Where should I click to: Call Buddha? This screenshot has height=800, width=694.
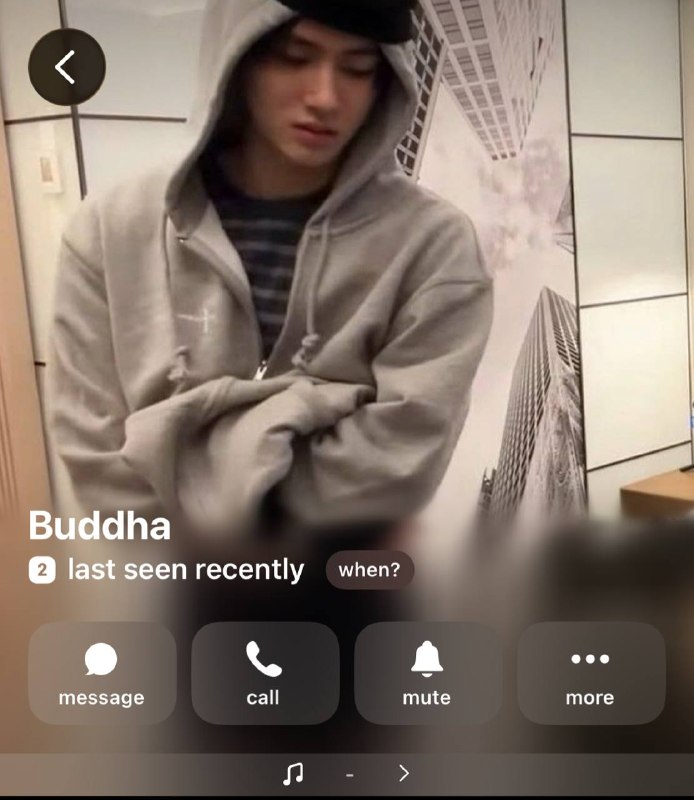click(x=265, y=673)
